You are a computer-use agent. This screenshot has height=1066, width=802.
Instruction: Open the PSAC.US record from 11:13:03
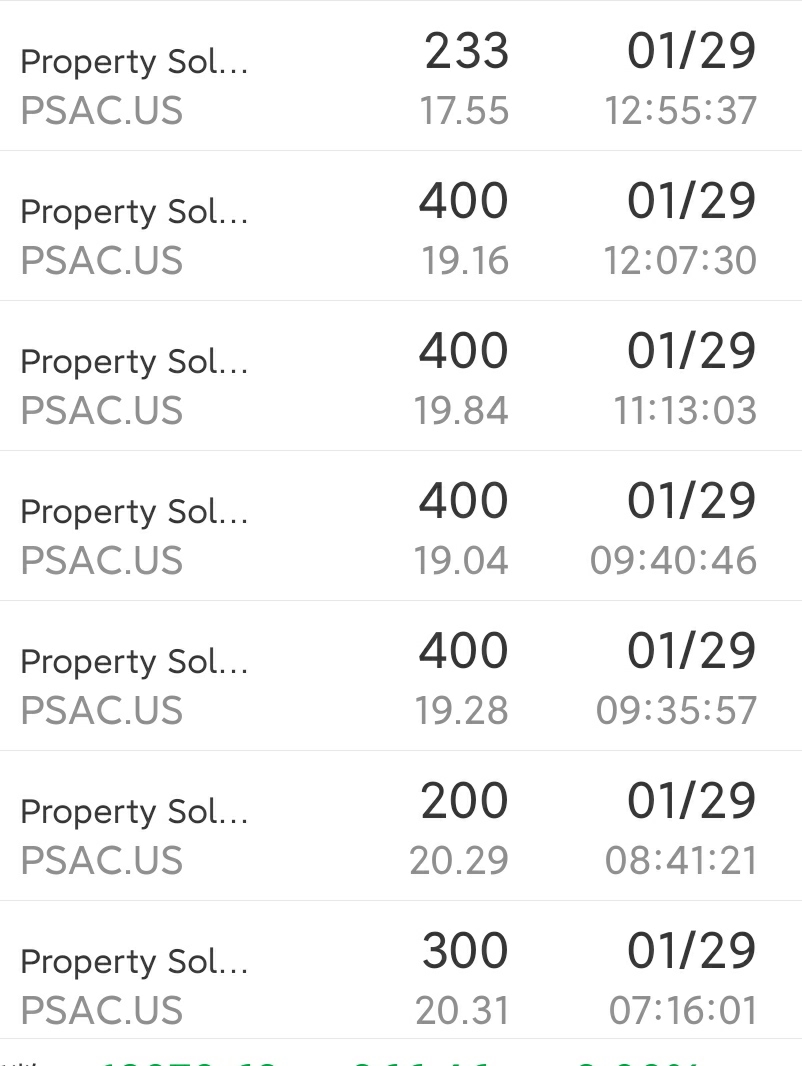point(401,376)
